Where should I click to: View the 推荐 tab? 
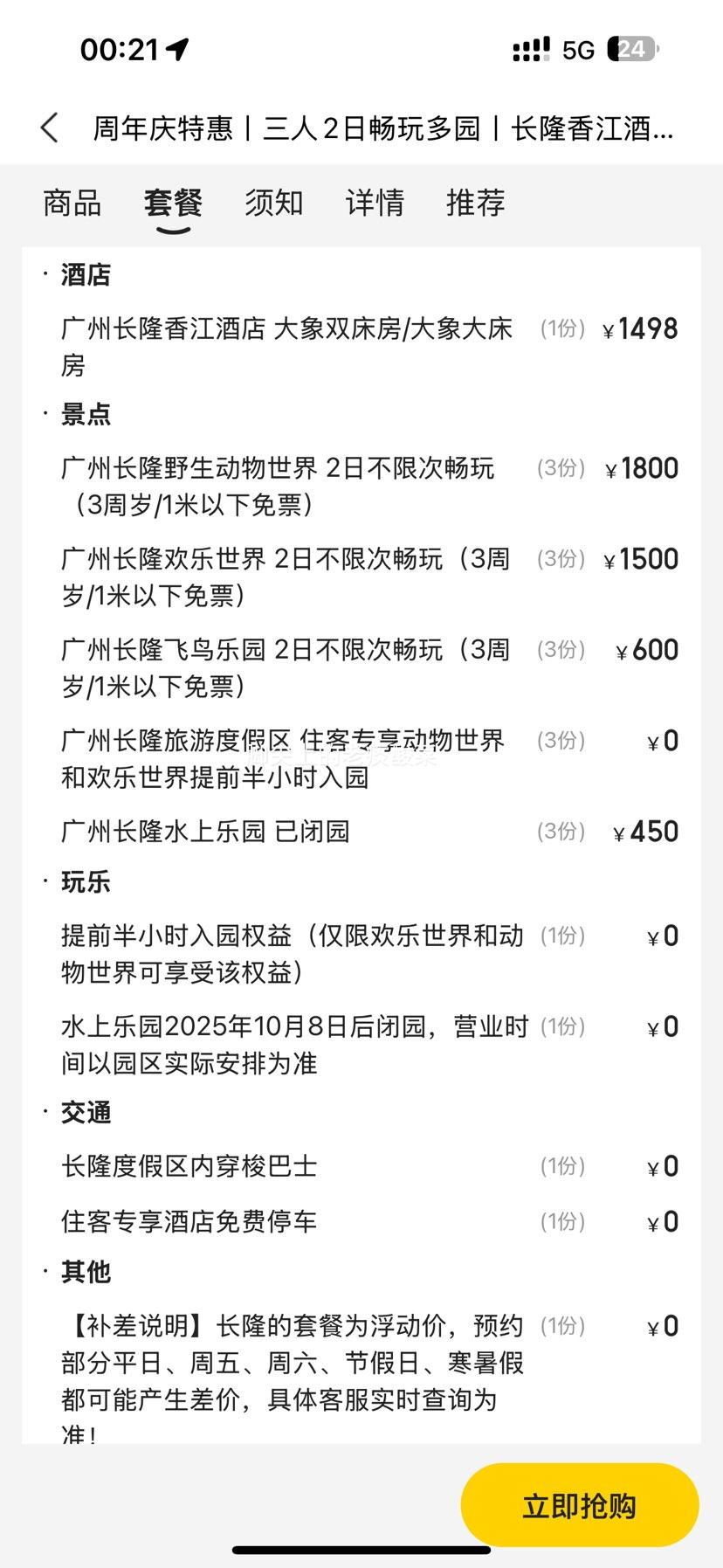pyautogui.click(x=475, y=203)
